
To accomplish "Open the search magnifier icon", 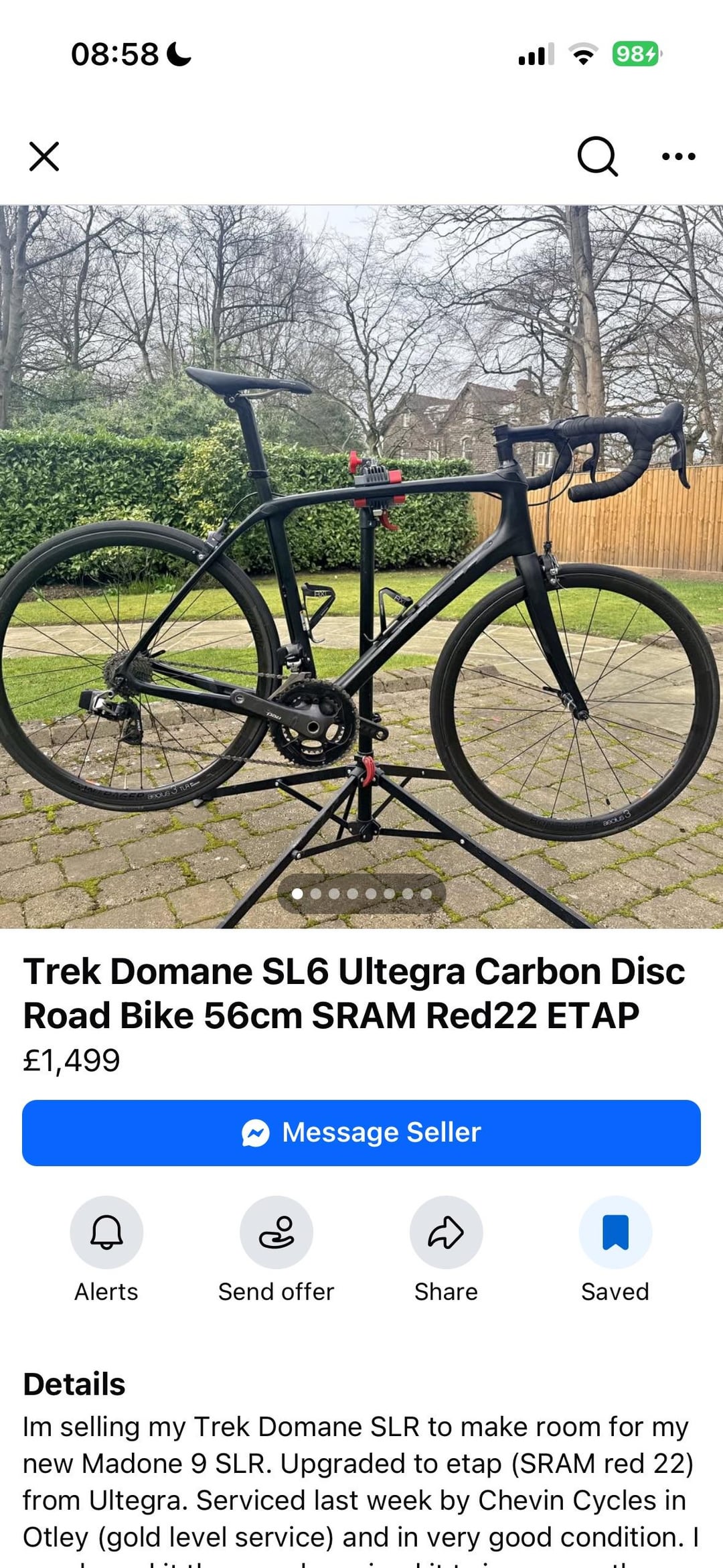I will coord(596,157).
